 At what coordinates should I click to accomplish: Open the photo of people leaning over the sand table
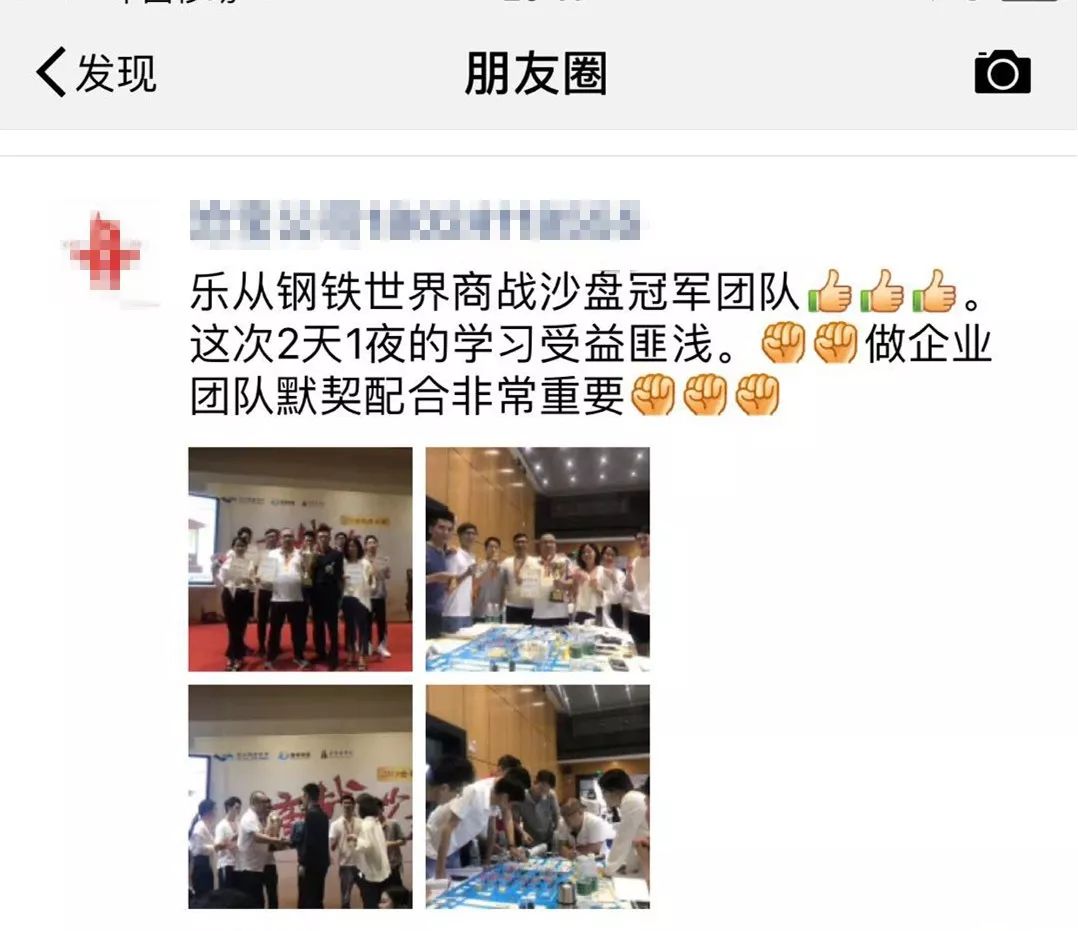coord(537,796)
